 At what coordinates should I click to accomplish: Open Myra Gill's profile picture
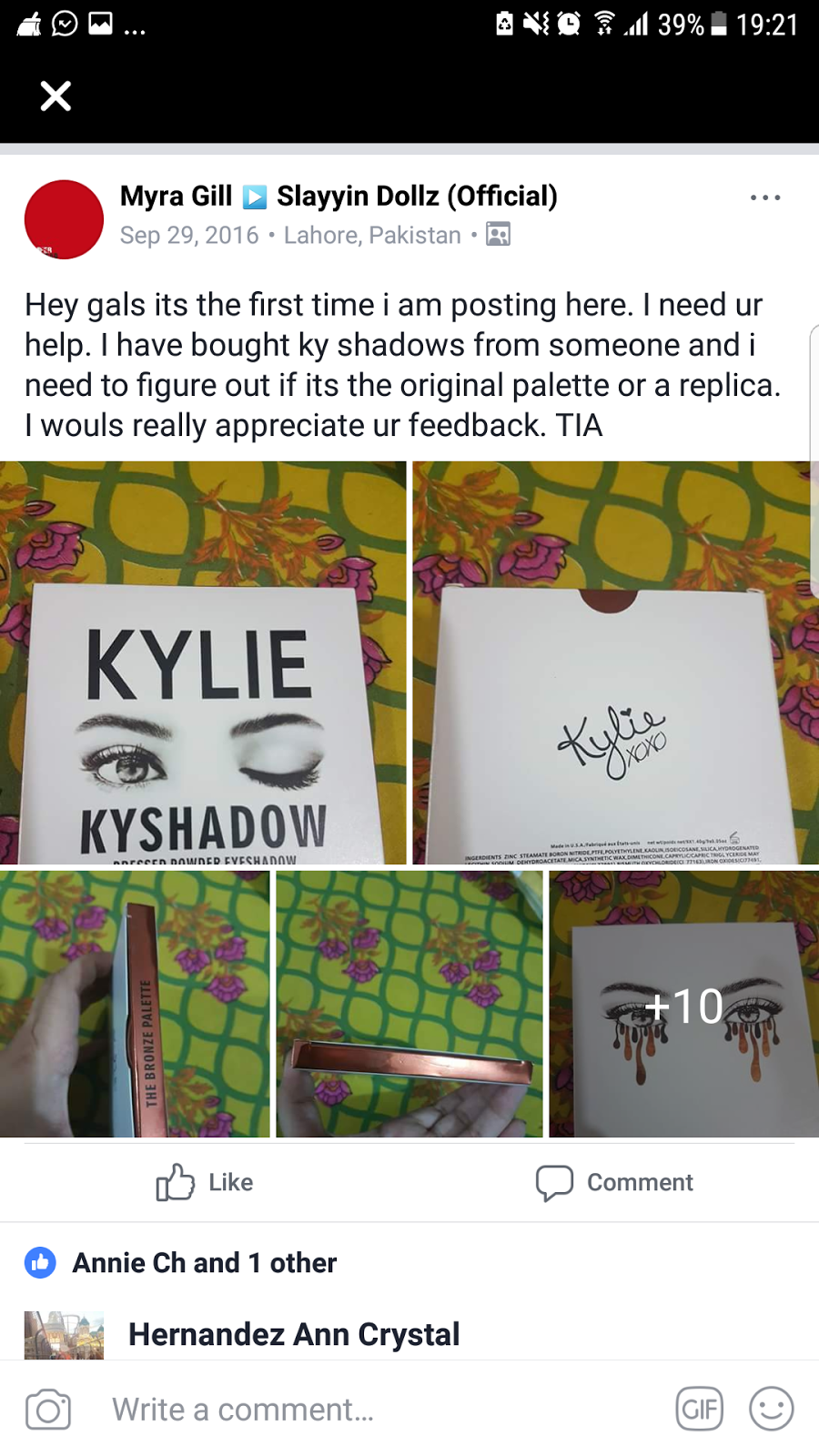64,219
